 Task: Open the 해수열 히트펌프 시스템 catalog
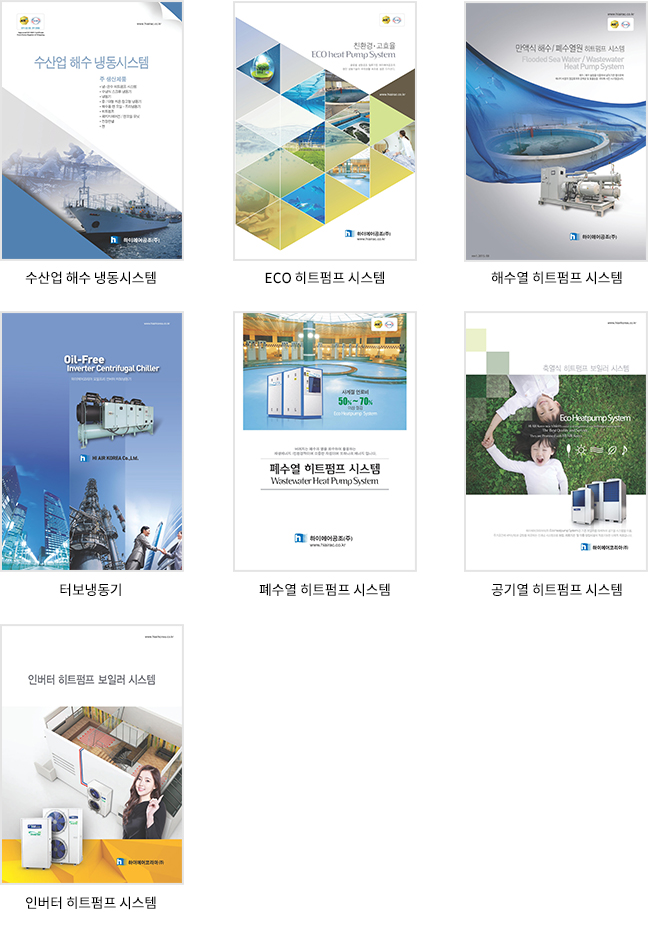(x=556, y=131)
